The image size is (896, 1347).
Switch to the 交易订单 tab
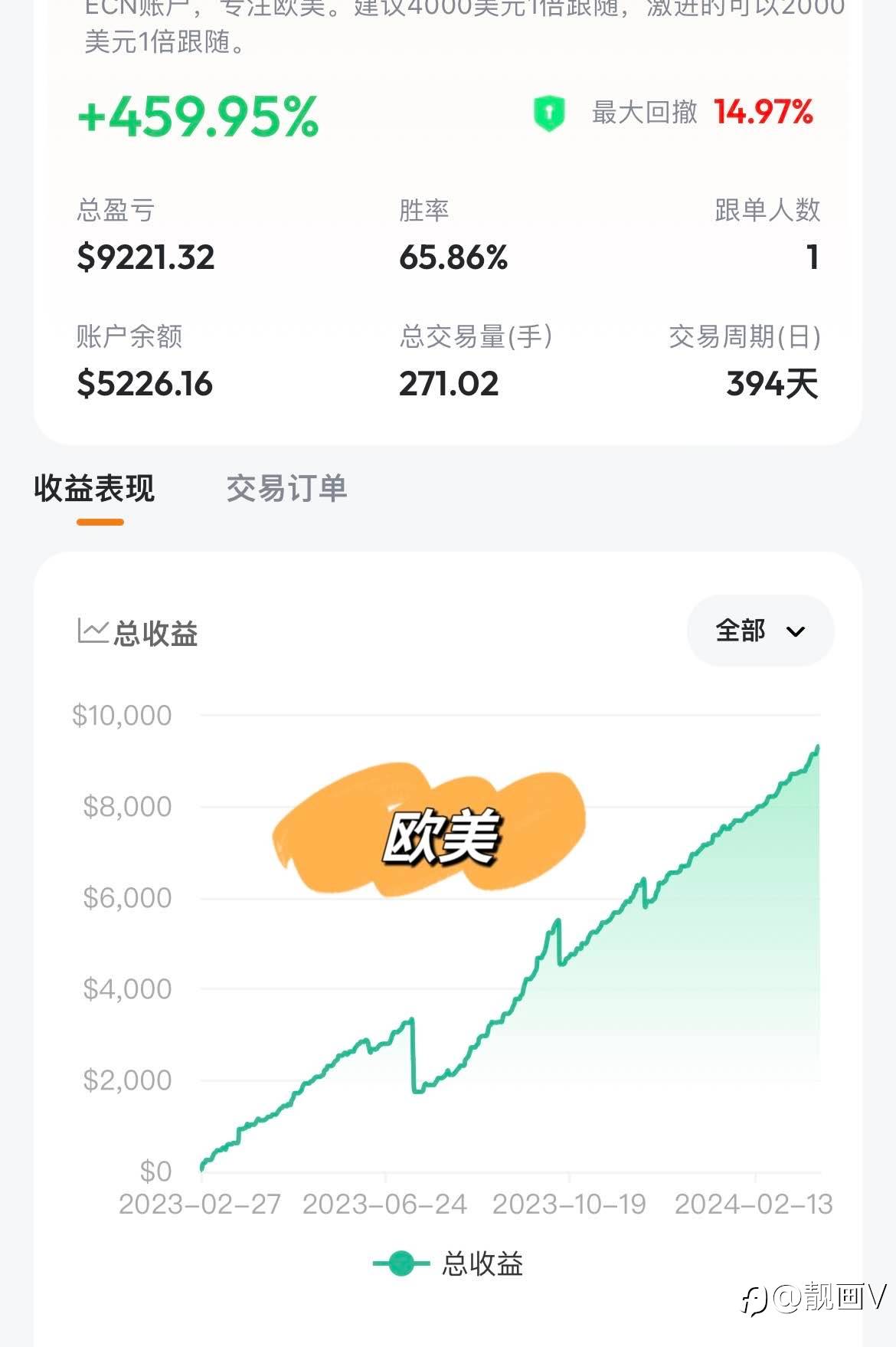pos(286,489)
